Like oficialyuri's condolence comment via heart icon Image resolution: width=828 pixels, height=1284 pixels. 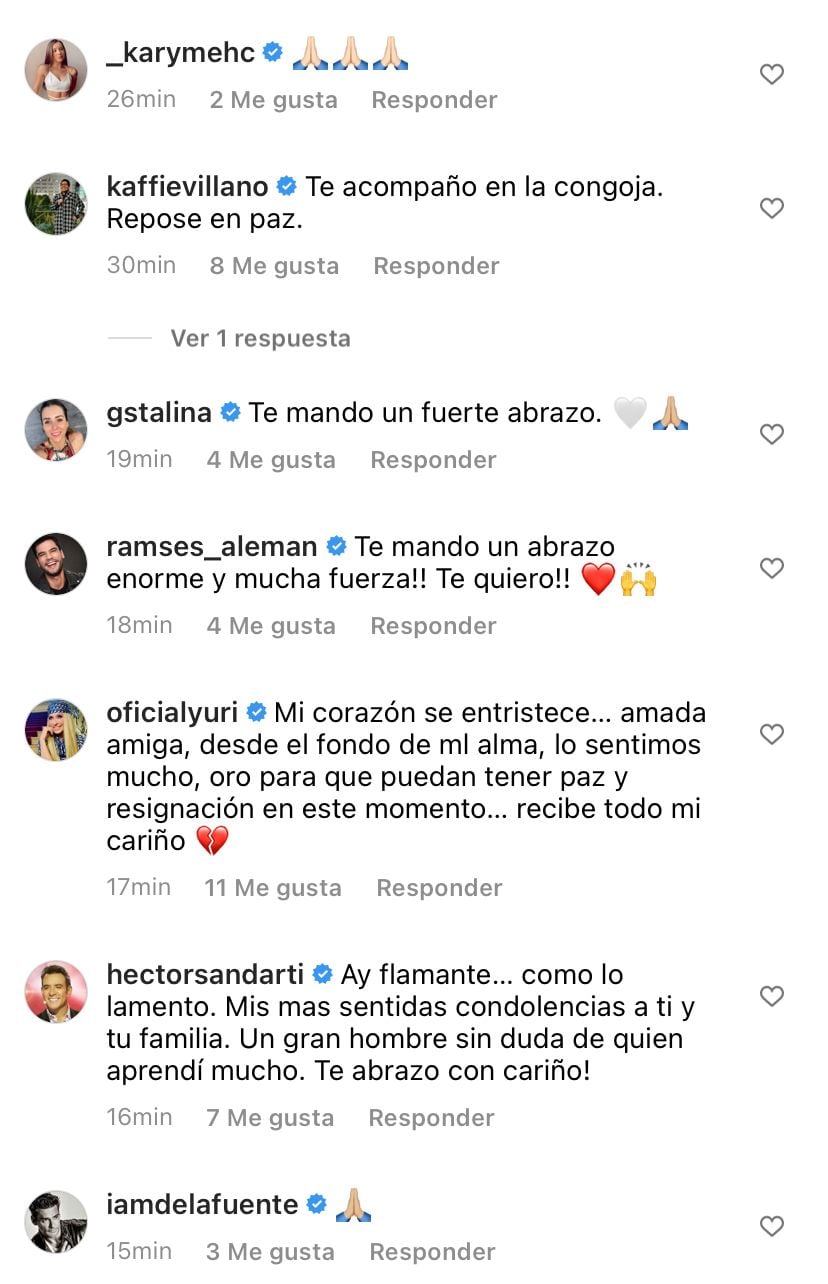771,734
